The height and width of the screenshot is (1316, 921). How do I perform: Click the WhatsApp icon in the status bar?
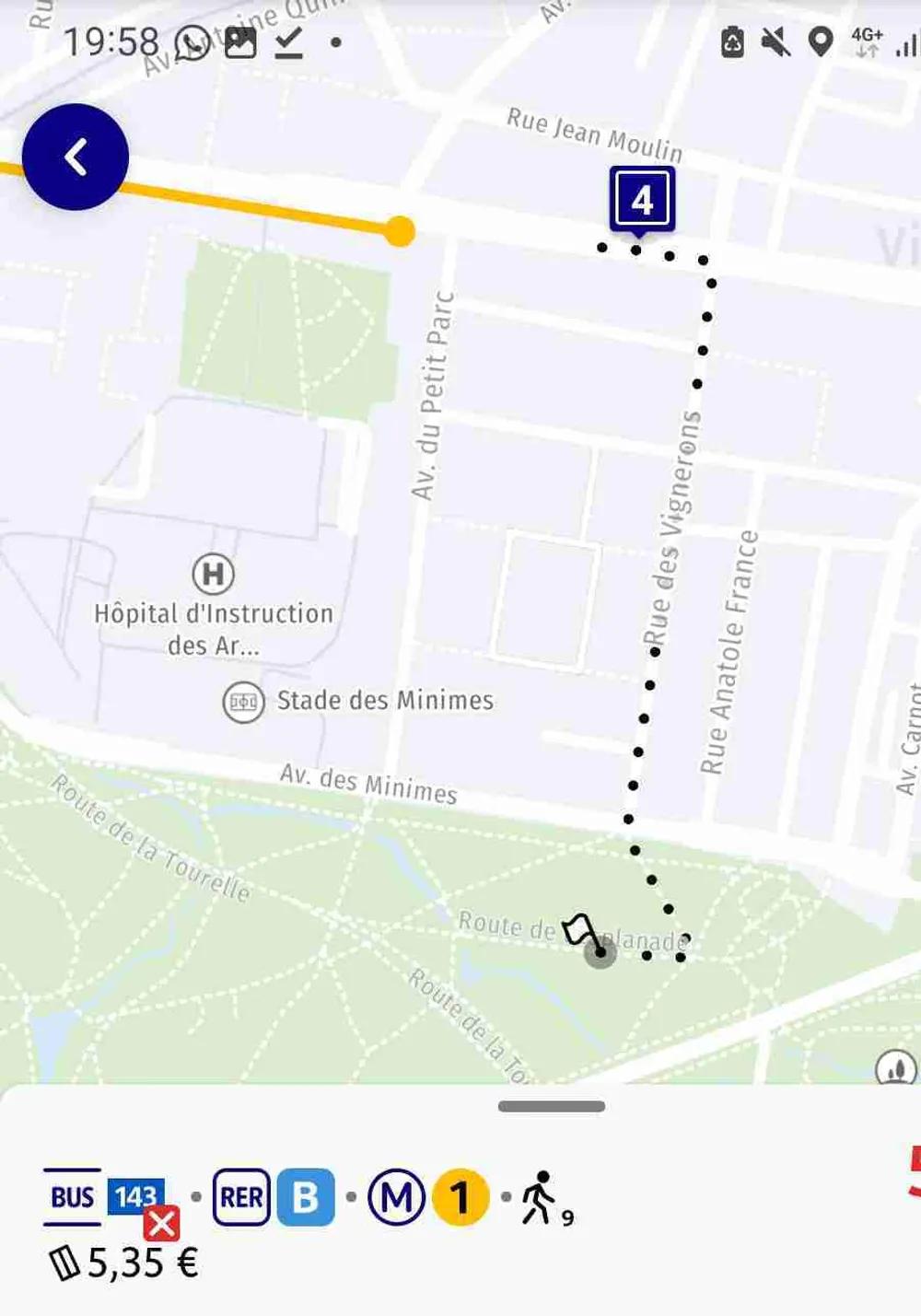(x=191, y=43)
